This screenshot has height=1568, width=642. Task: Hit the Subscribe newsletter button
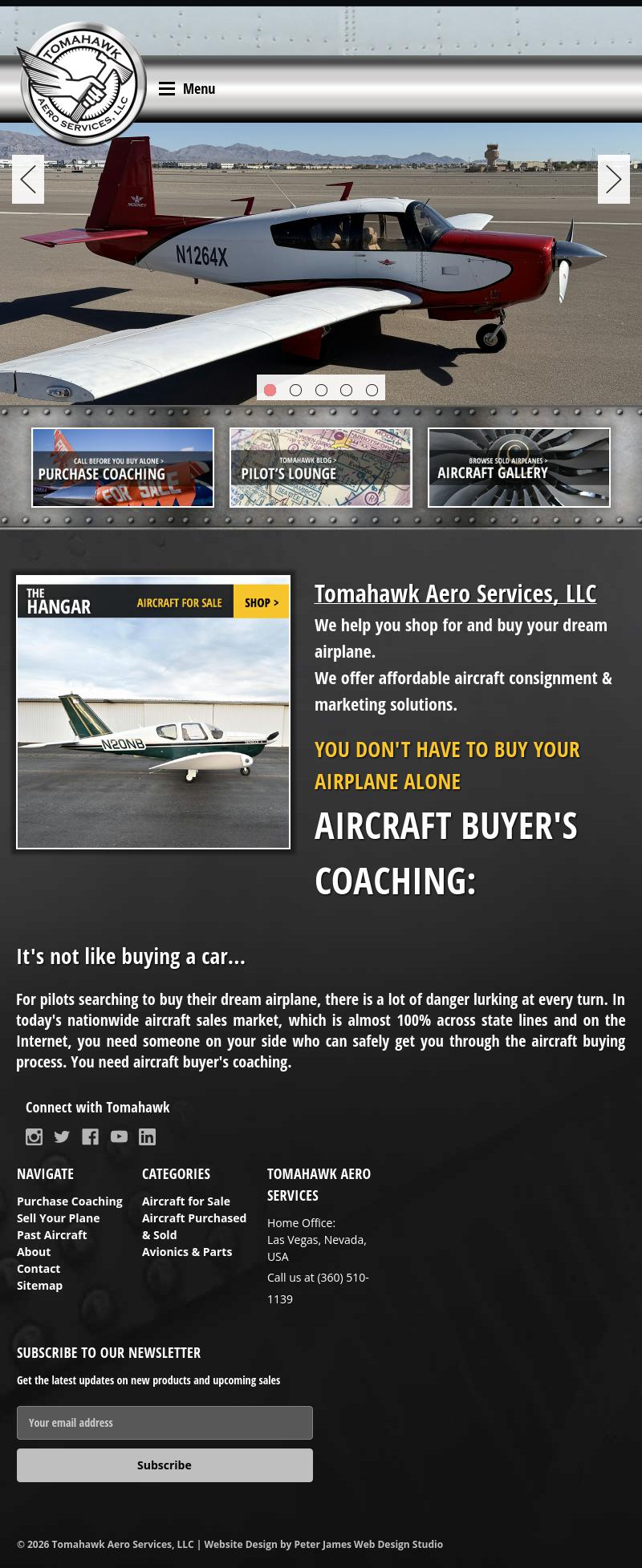click(165, 1465)
